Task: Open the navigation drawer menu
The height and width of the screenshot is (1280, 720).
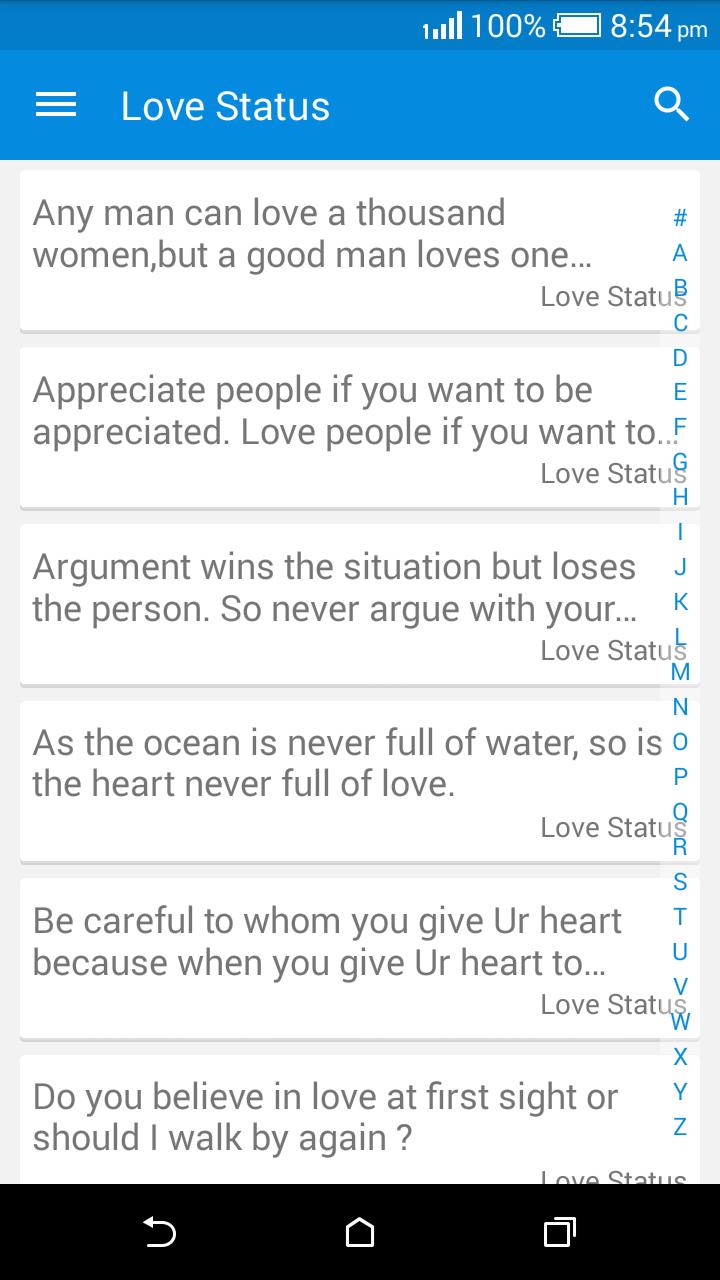Action: [x=56, y=105]
